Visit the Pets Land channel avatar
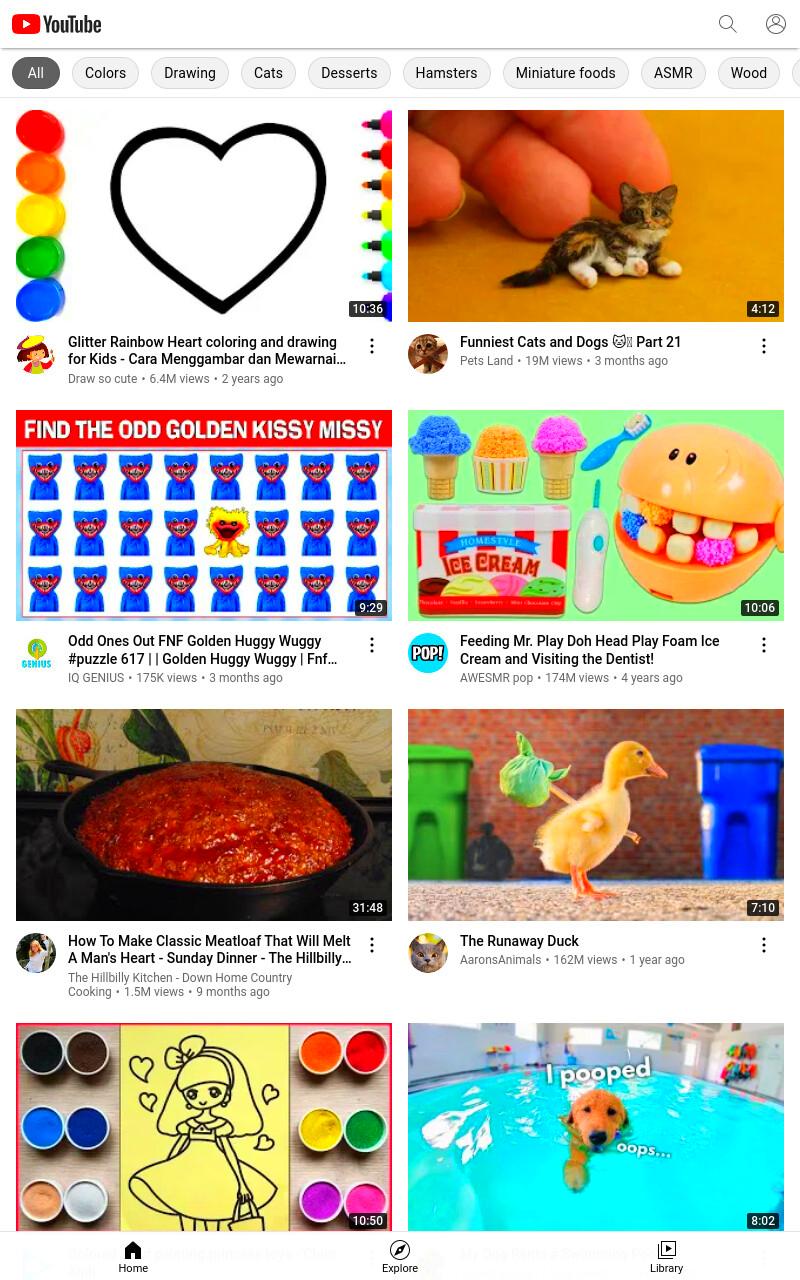Screen dimensions: 800x1280 coord(428,354)
